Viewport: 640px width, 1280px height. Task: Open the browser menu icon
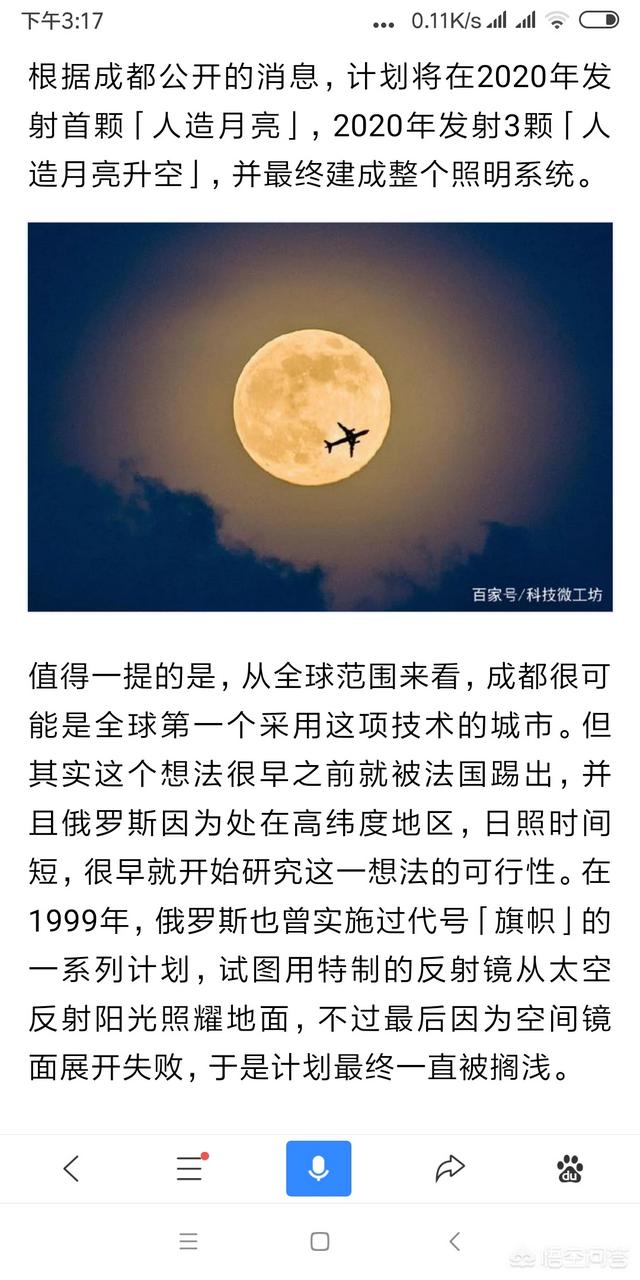point(189,1168)
